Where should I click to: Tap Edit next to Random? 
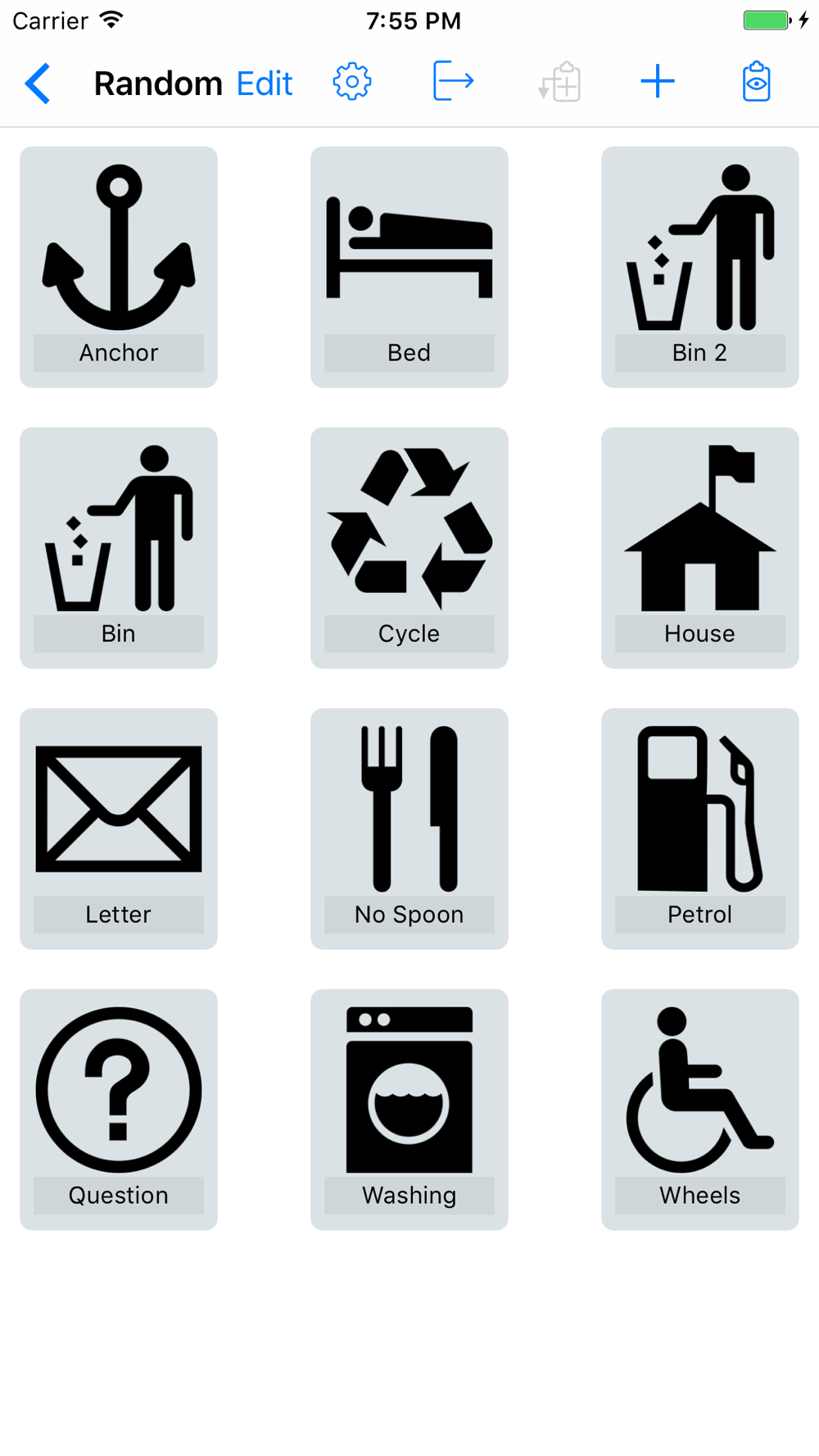click(264, 84)
